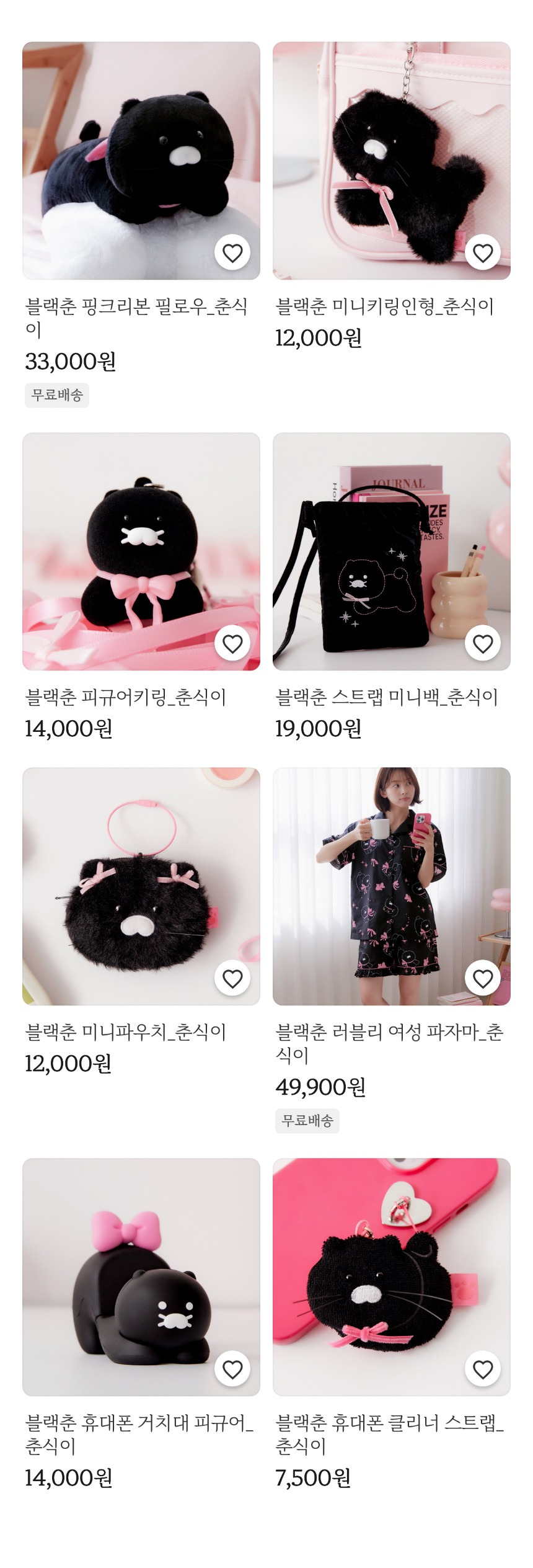Heart the 블랙춘 피규어키링 item
533x1568 pixels.
(232, 644)
